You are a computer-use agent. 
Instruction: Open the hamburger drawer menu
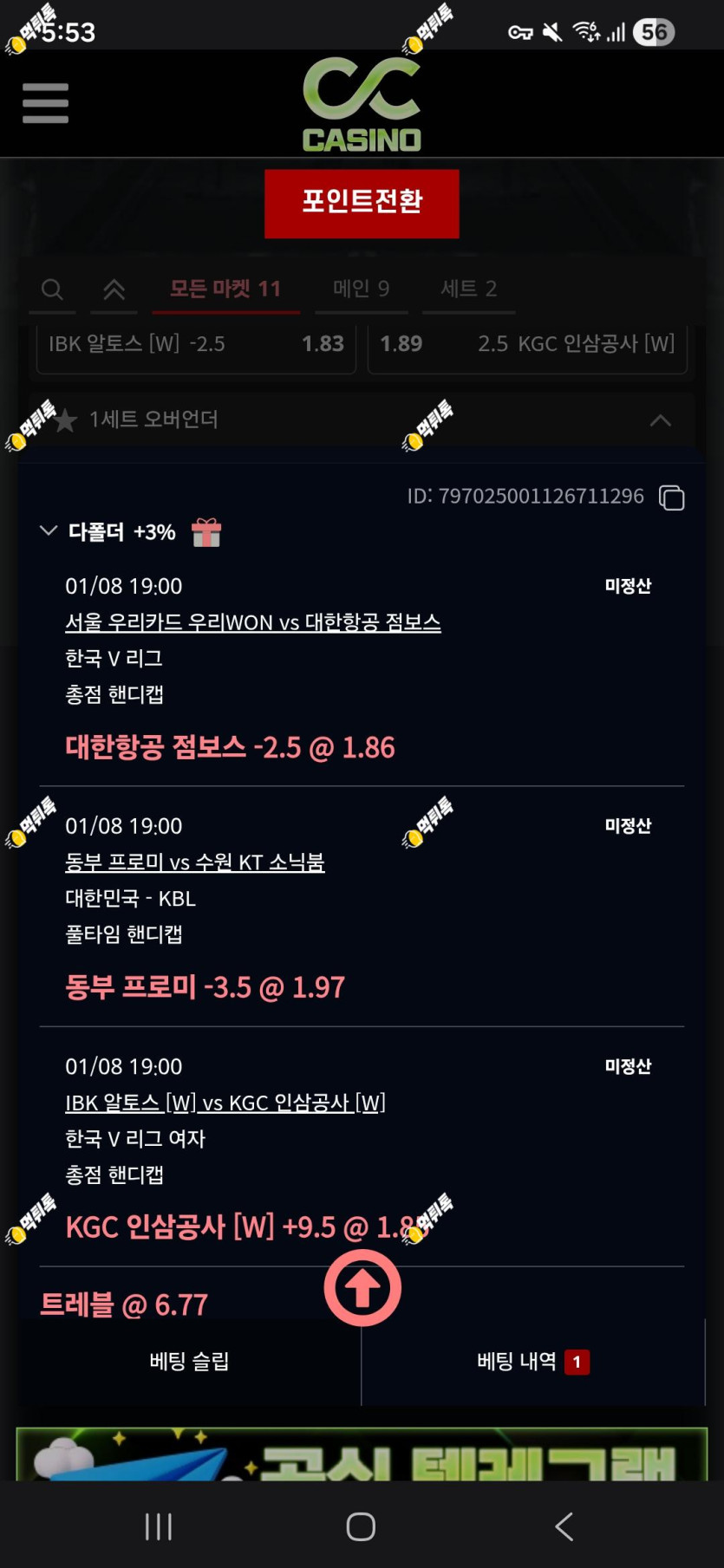coord(45,104)
